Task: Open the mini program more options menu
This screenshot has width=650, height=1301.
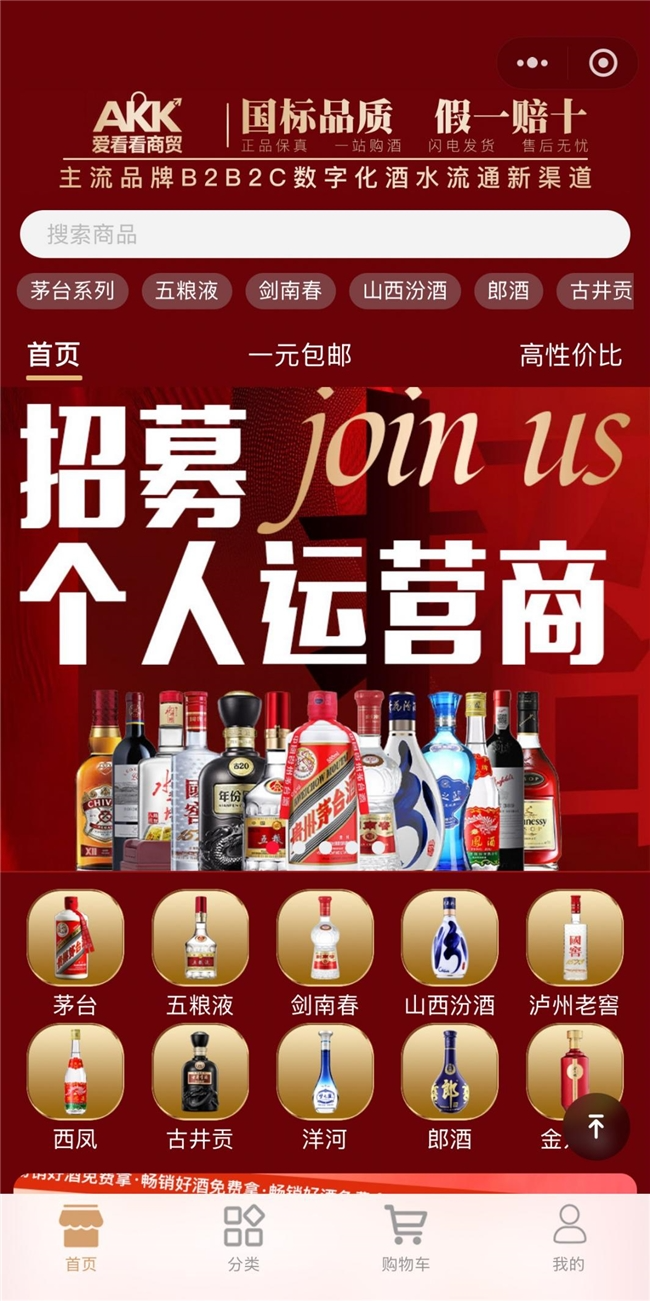Action: 532,64
